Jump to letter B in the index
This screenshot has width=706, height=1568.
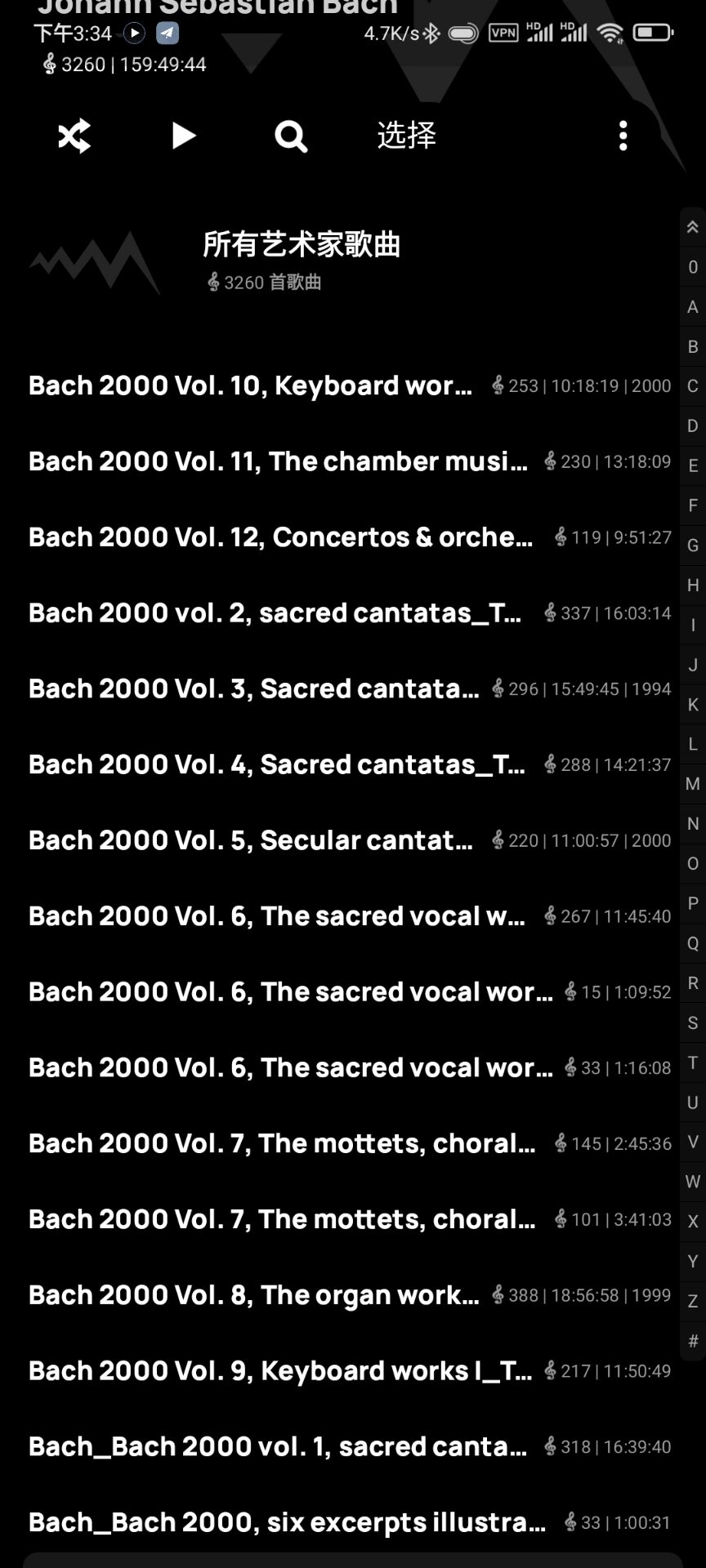[x=693, y=346]
